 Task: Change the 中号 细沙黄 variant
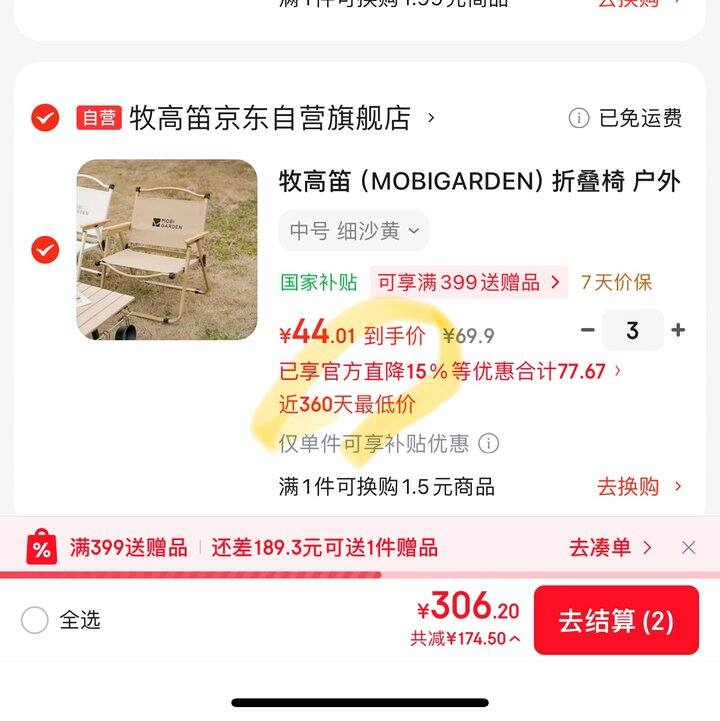pyautogui.click(x=354, y=231)
